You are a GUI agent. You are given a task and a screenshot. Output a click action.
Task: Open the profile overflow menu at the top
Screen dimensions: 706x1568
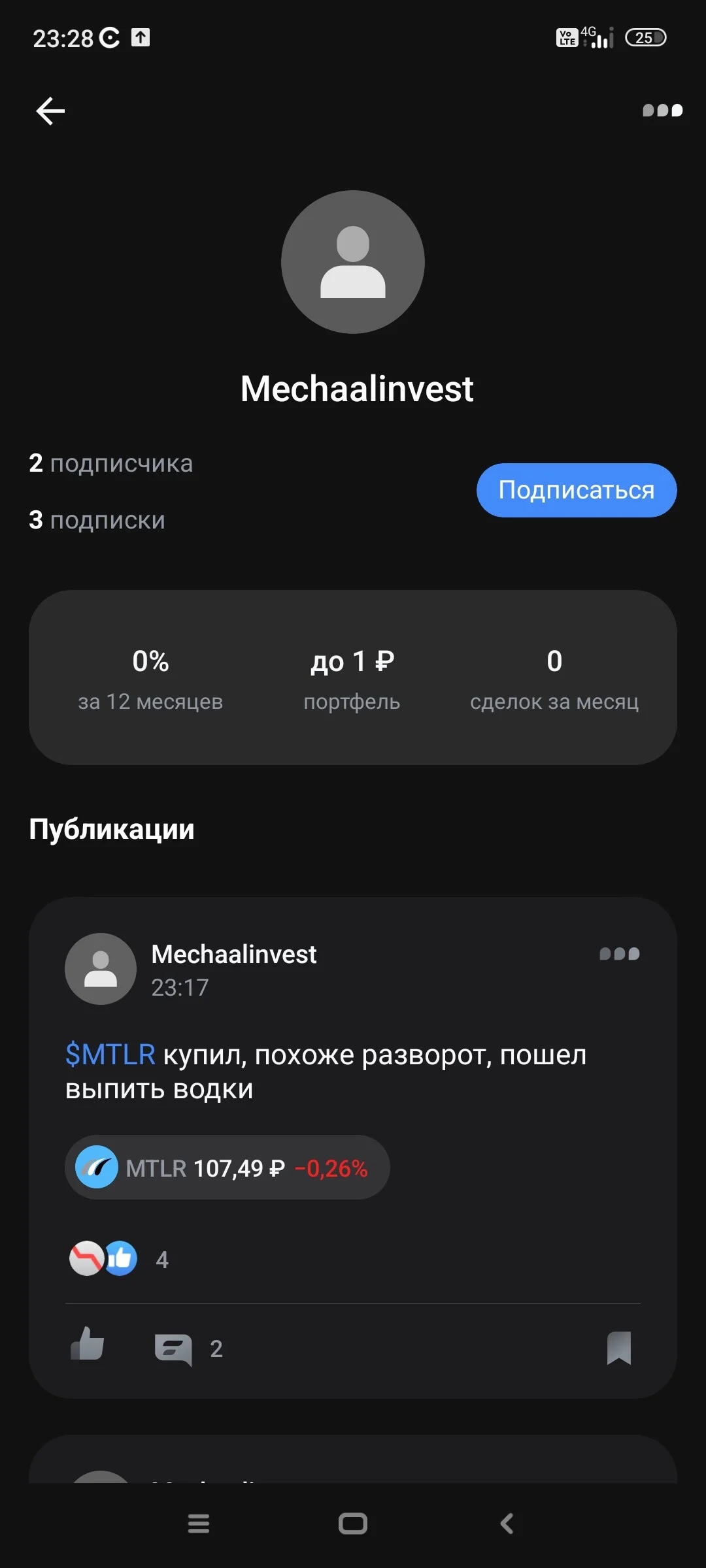tap(662, 110)
